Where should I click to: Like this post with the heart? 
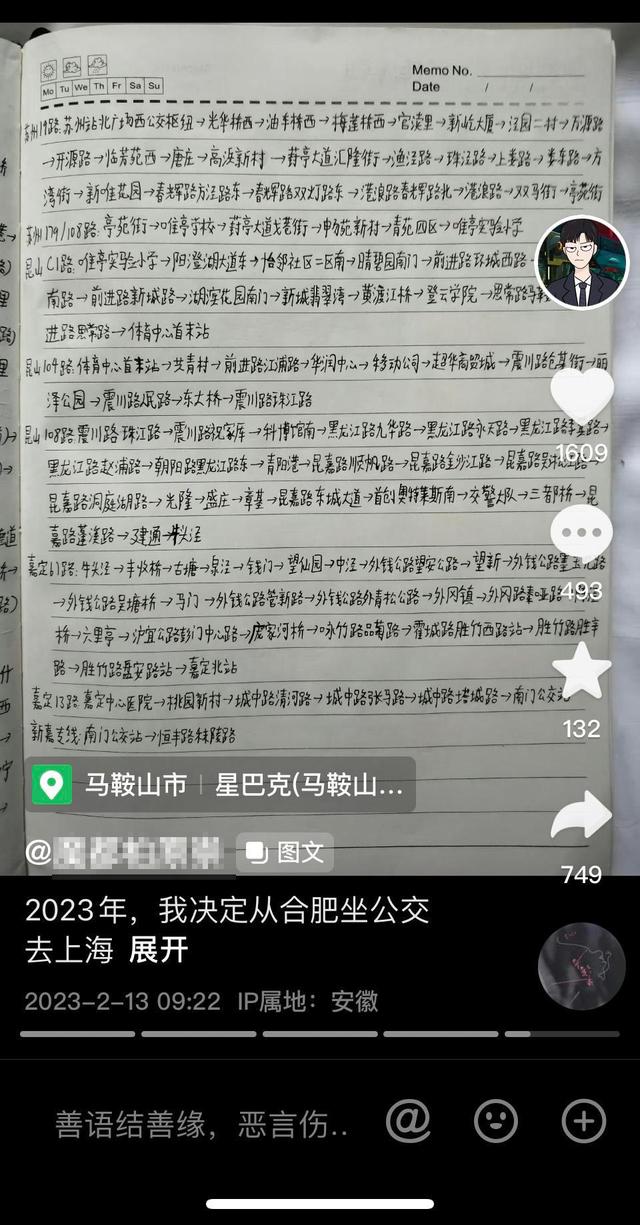point(582,395)
